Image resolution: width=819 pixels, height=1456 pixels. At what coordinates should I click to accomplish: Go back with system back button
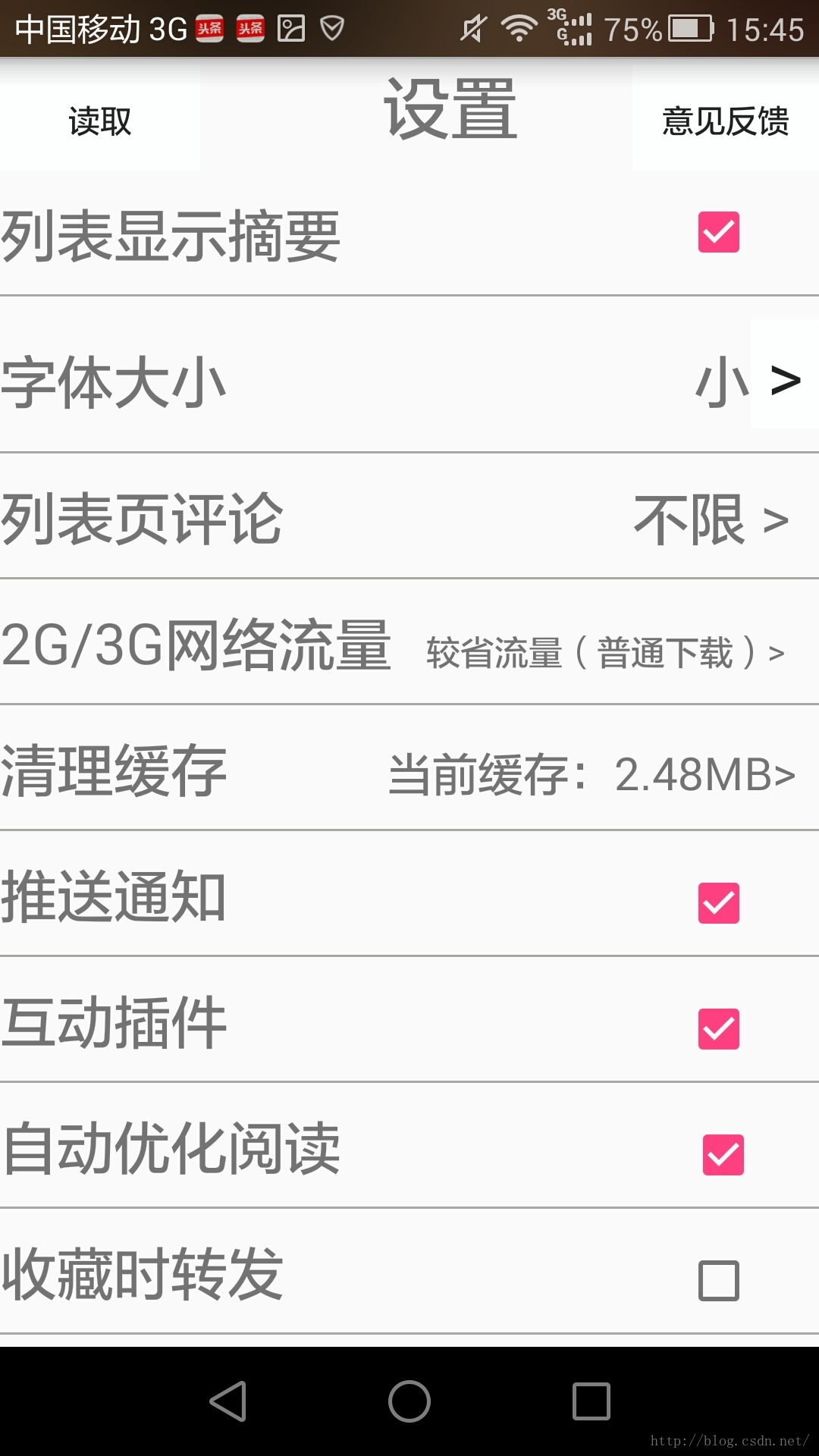[227, 1401]
